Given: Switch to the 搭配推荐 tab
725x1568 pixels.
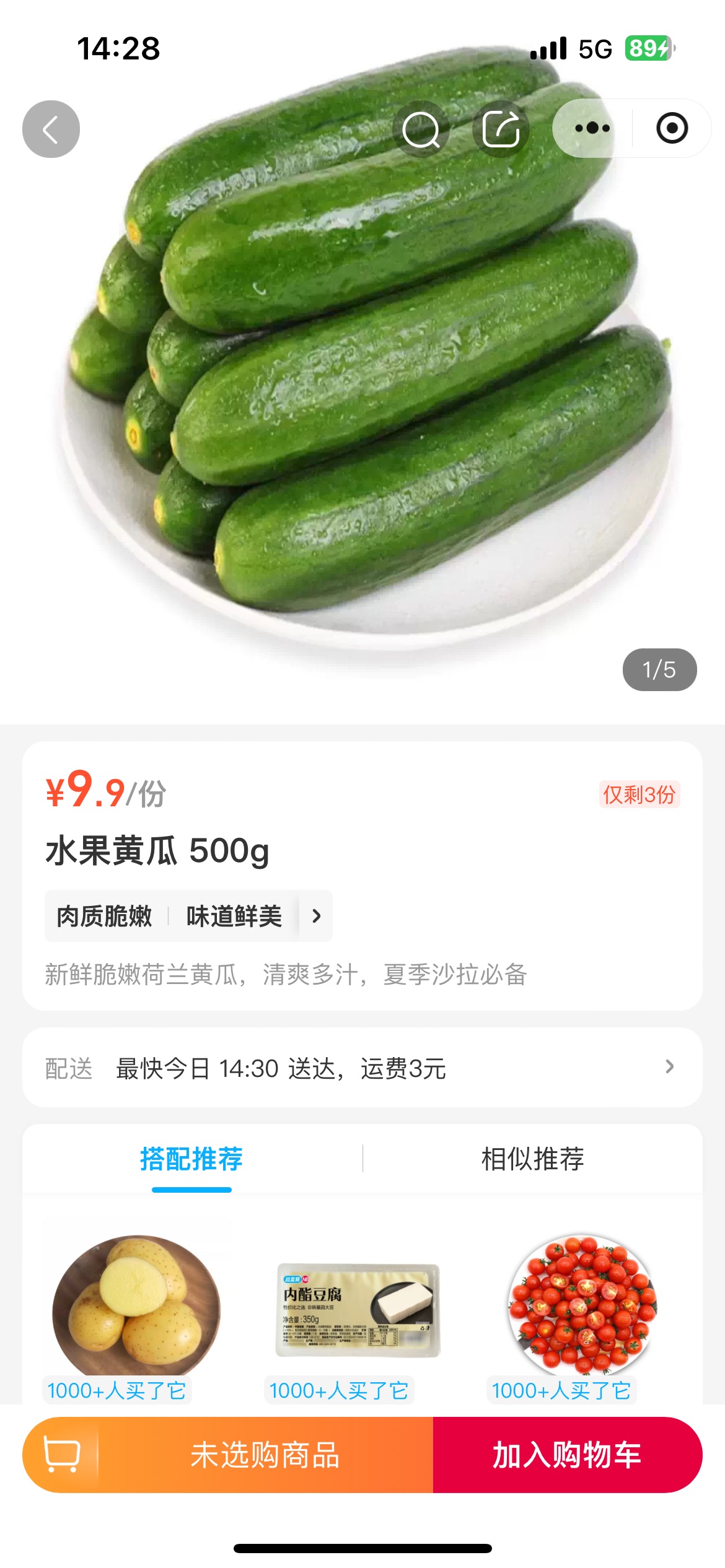Looking at the screenshot, I should pyautogui.click(x=191, y=1159).
